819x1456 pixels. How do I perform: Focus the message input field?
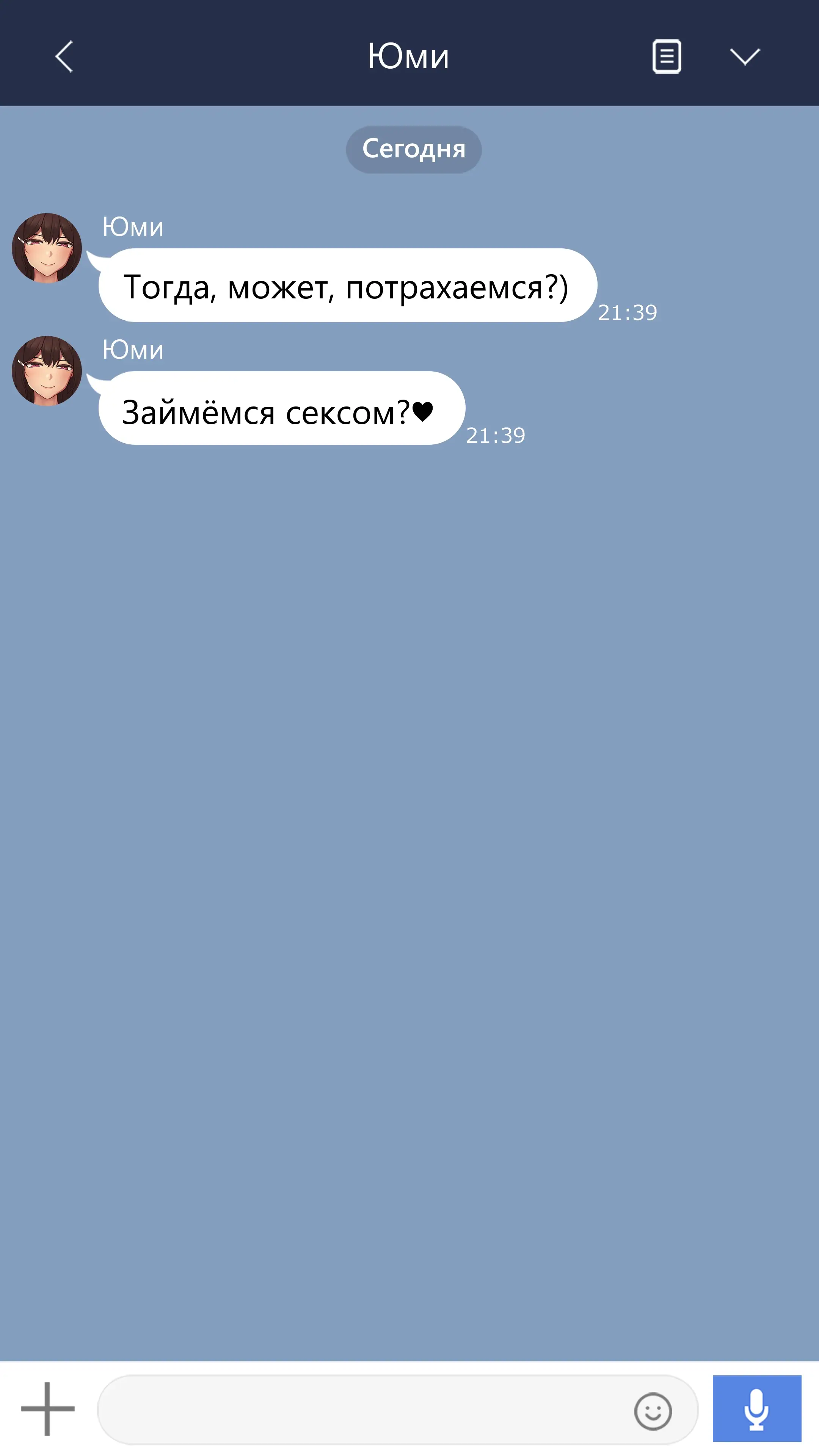tap(362, 1410)
